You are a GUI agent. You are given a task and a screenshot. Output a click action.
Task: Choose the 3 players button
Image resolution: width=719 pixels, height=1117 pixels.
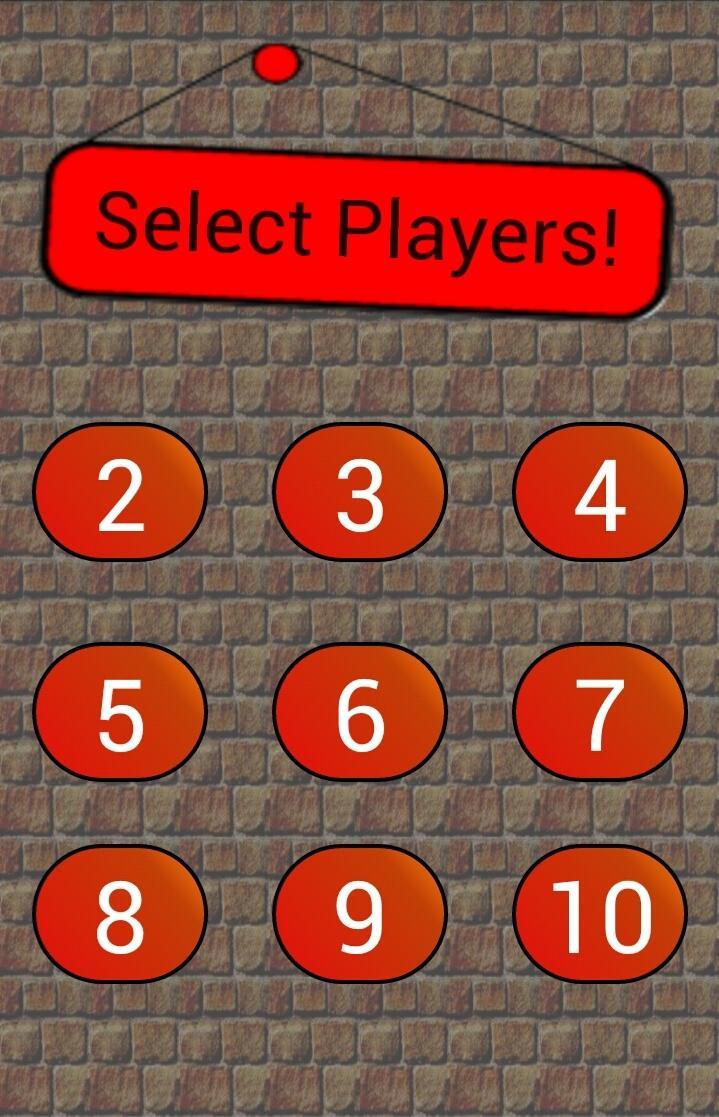click(x=360, y=492)
